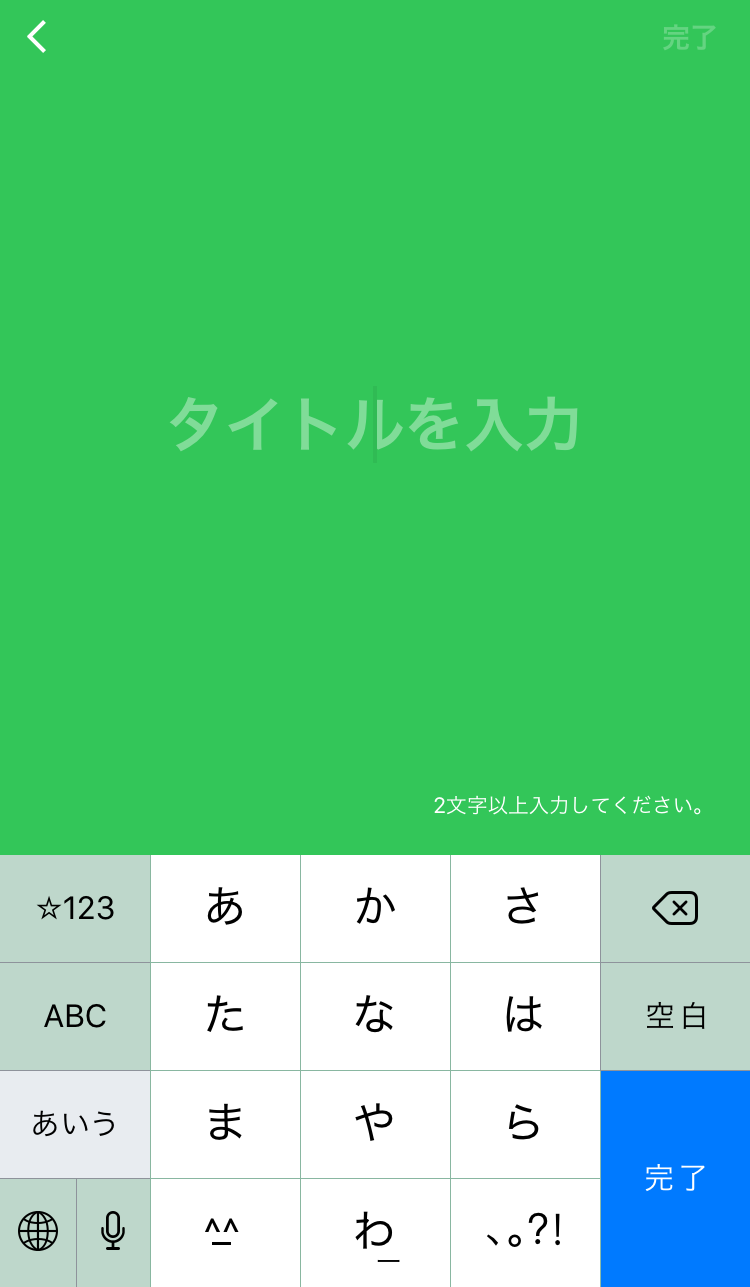
Task: Focus the タイトルを入力 title field
Action: pos(375,424)
